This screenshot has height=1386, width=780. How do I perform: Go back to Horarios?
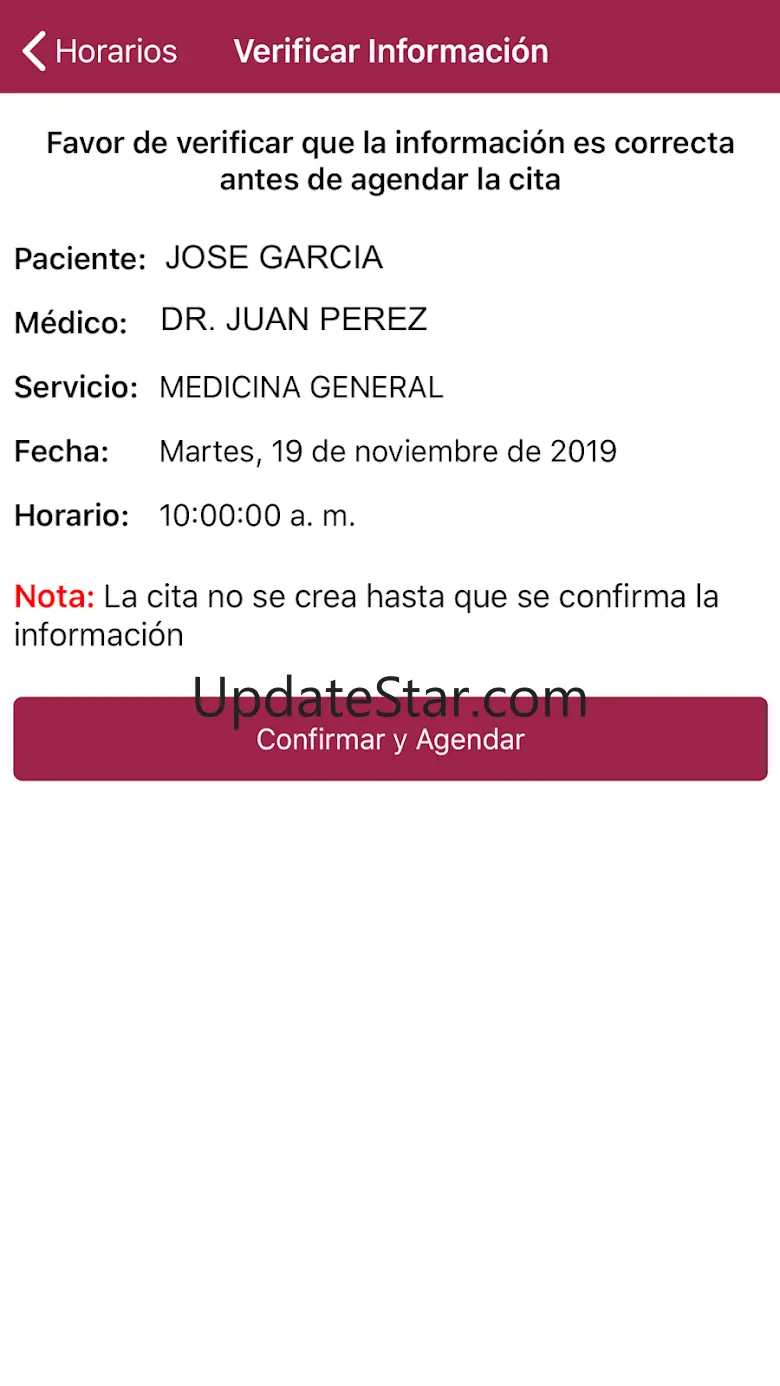click(x=99, y=51)
